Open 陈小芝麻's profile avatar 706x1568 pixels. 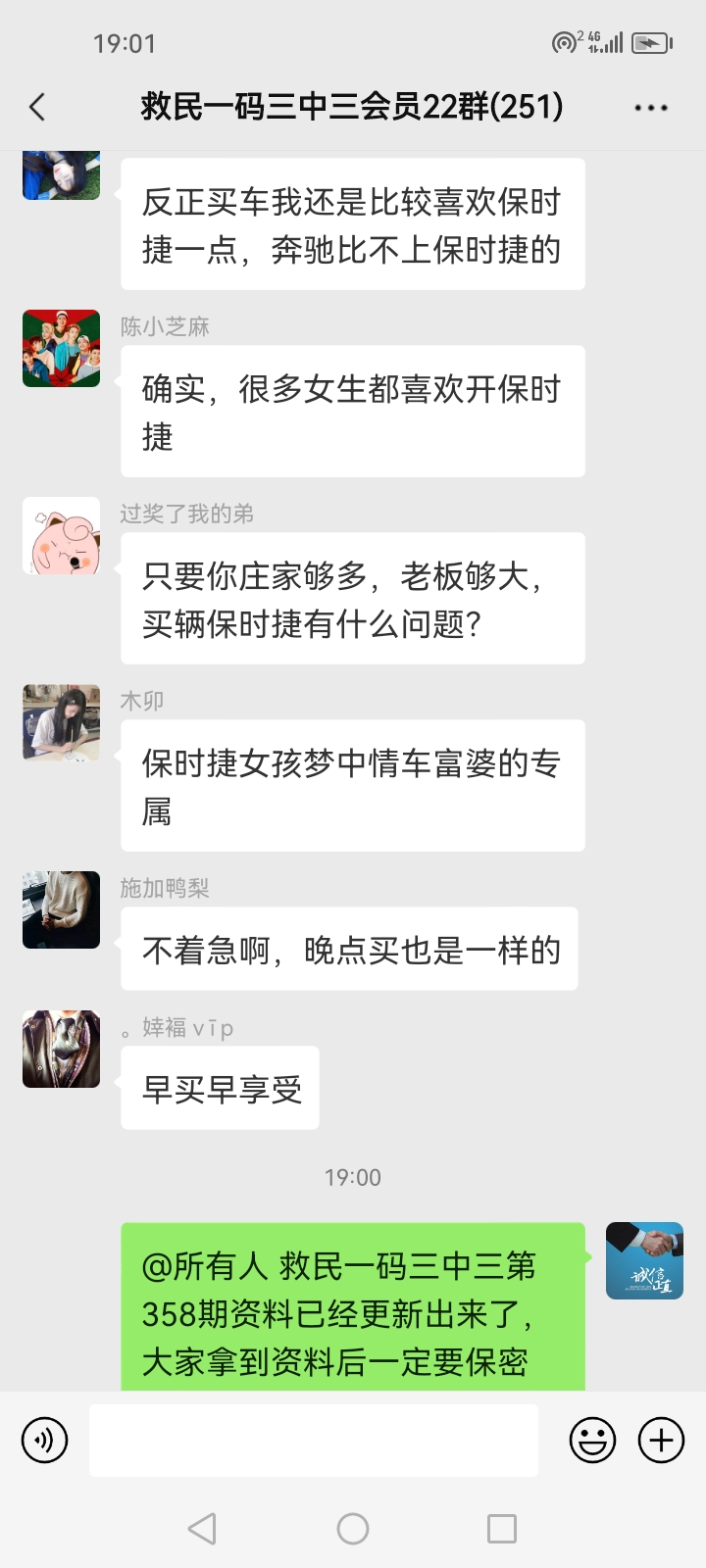click(62, 349)
